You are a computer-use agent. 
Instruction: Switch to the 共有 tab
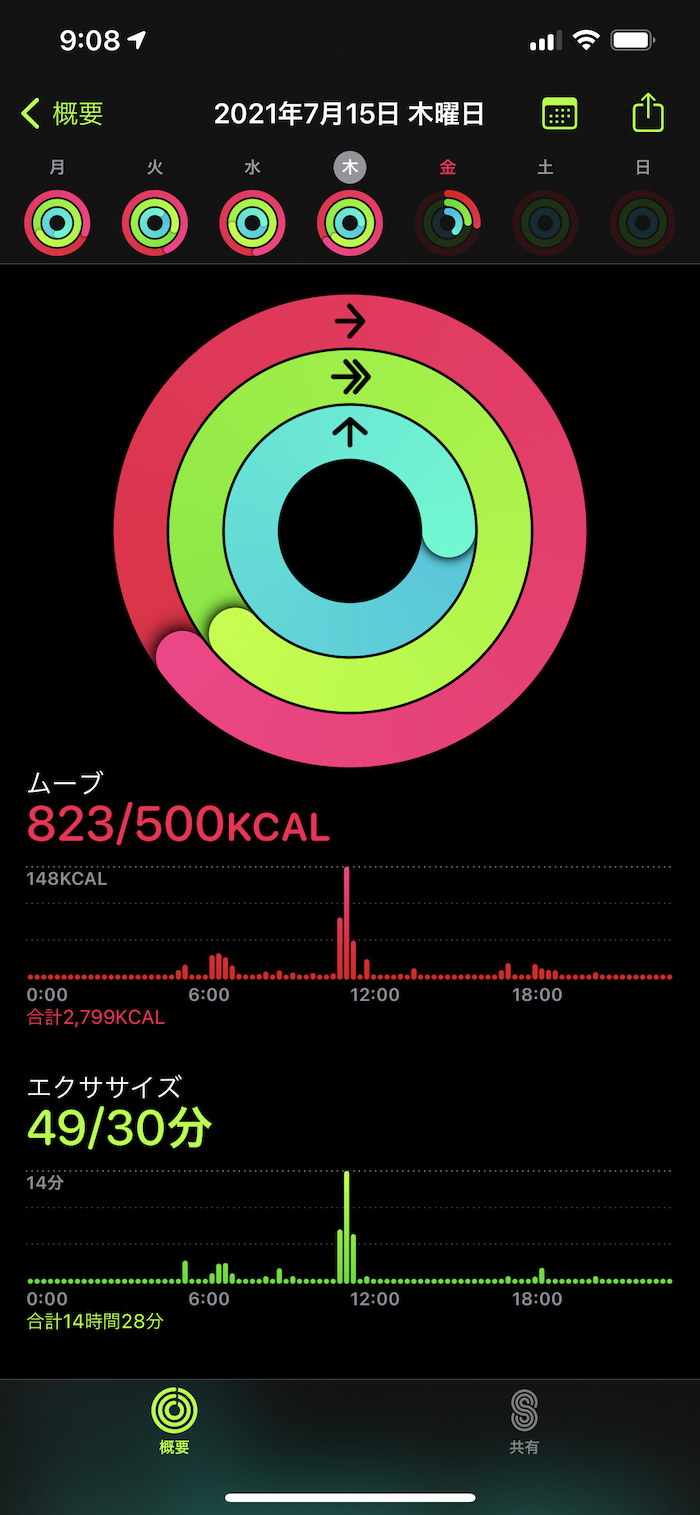[x=524, y=1420]
